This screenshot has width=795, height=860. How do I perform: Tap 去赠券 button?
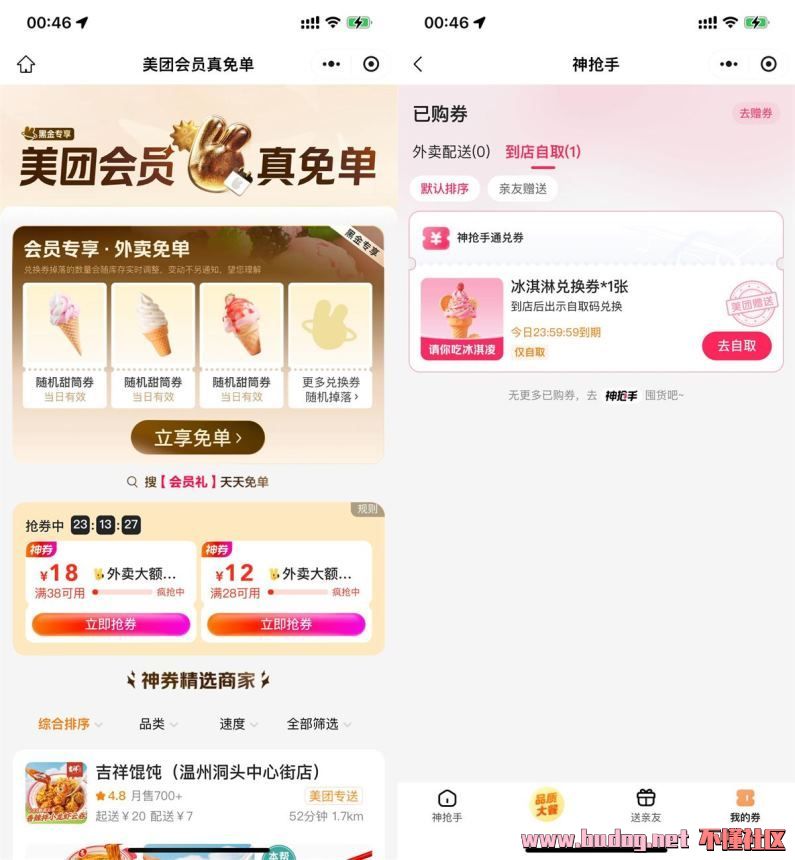[x=755, y=113]
